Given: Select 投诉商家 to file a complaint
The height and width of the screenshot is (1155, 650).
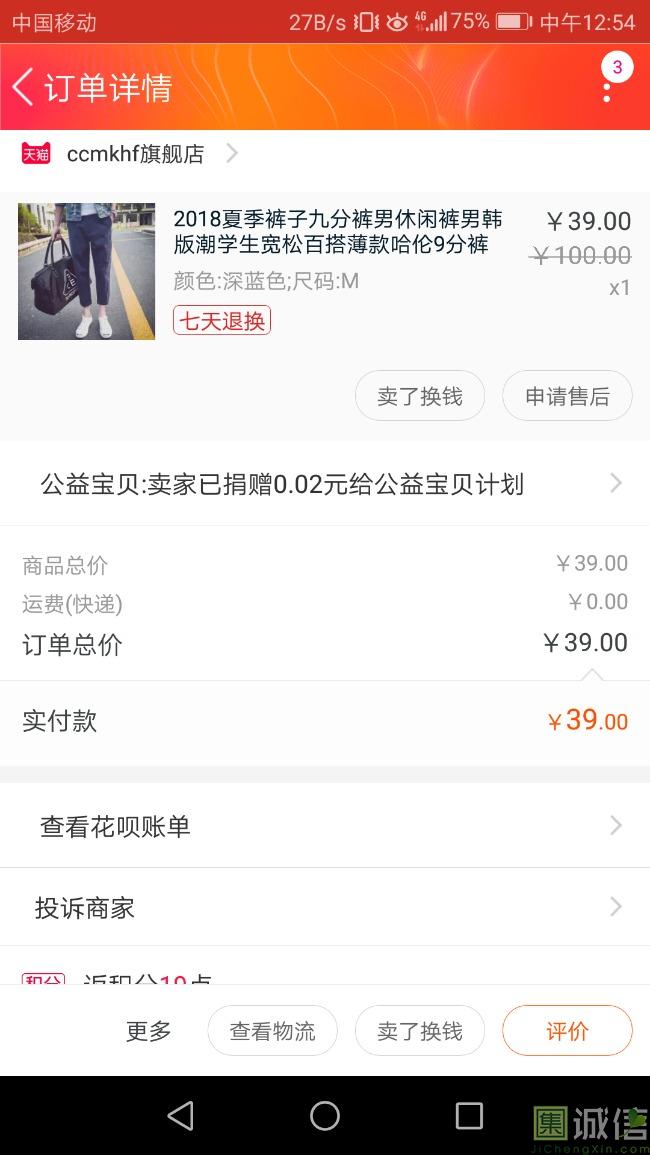Looking at the screenshot, I should click(x=325, y=908).
